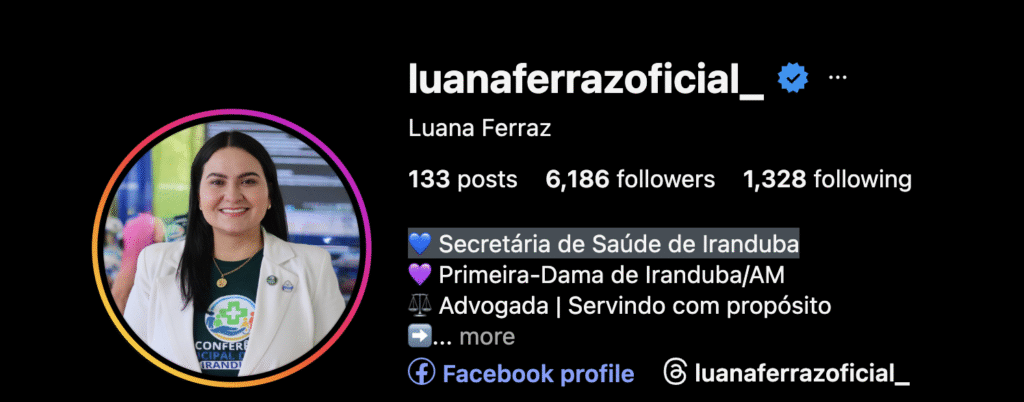Show the 1,328 following list

(x=826, y=180)
